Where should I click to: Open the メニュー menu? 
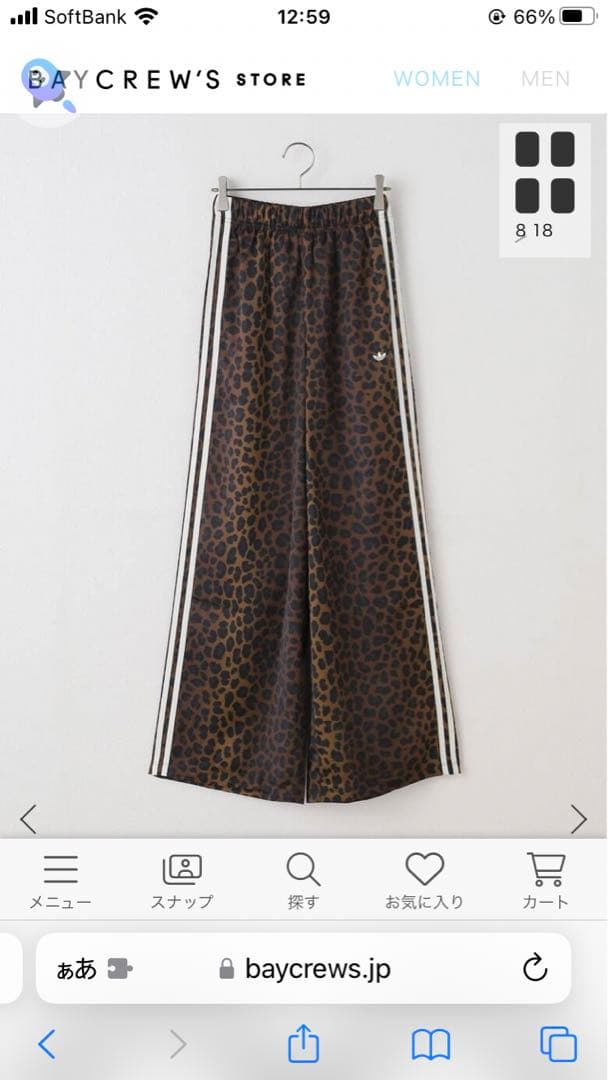pyautogui.click(x=60, y=881)
